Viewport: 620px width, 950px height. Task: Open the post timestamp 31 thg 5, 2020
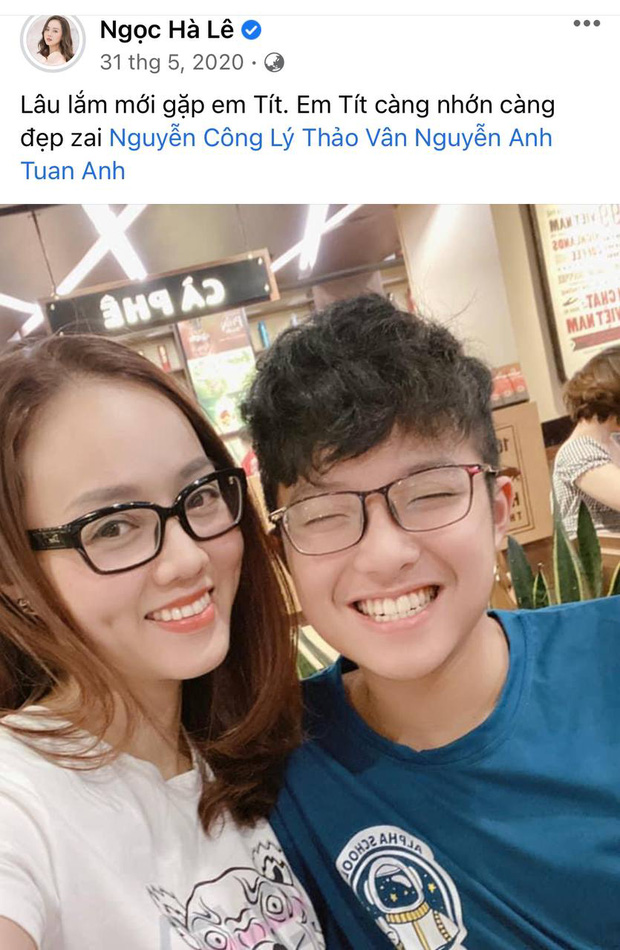(x=170, y=62)
